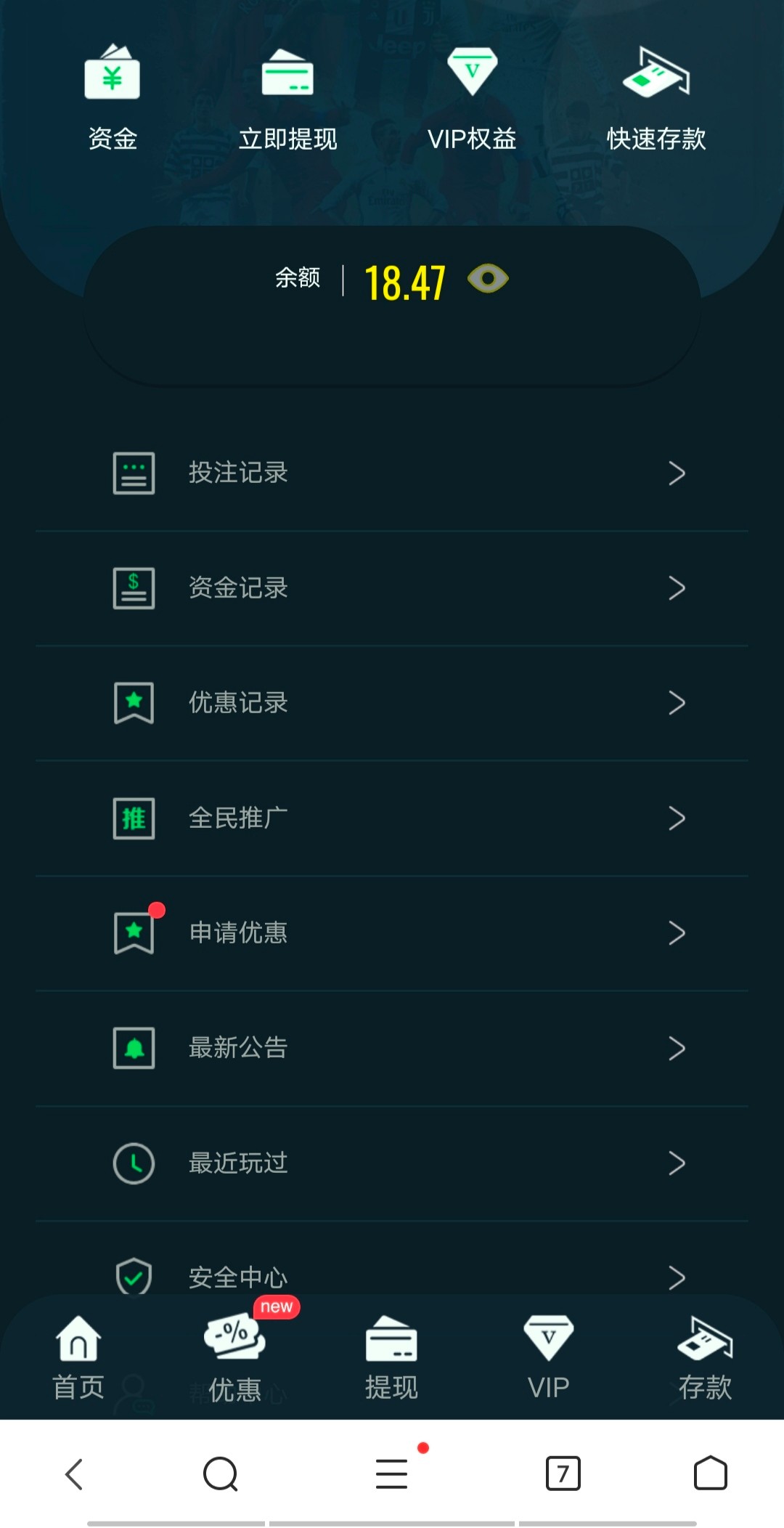
Task: Open the browser tabs counter showing 7
Action: pyautogui.click(x=563, y=1474)
